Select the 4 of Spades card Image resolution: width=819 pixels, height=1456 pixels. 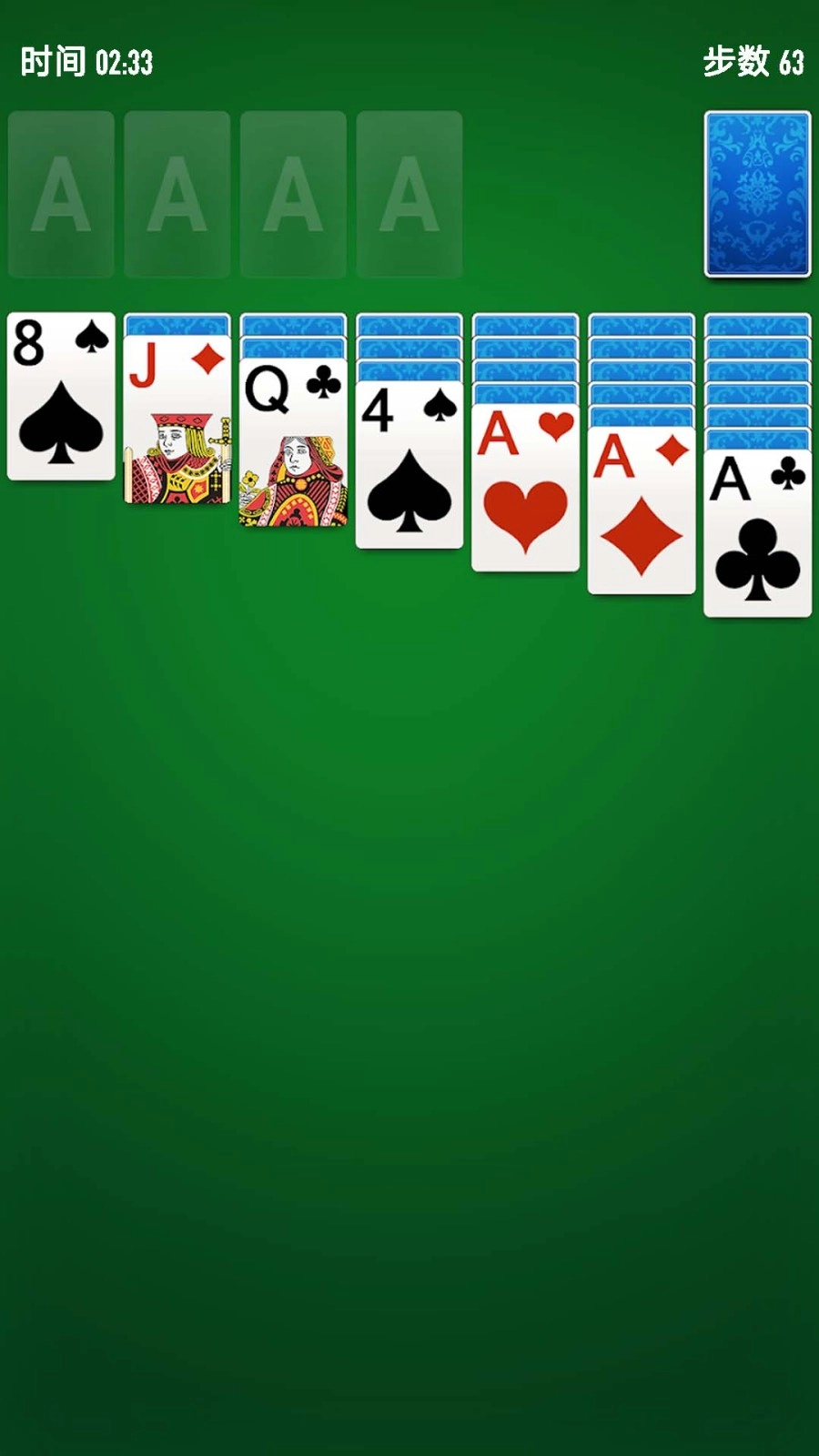(x=409, y=464)
